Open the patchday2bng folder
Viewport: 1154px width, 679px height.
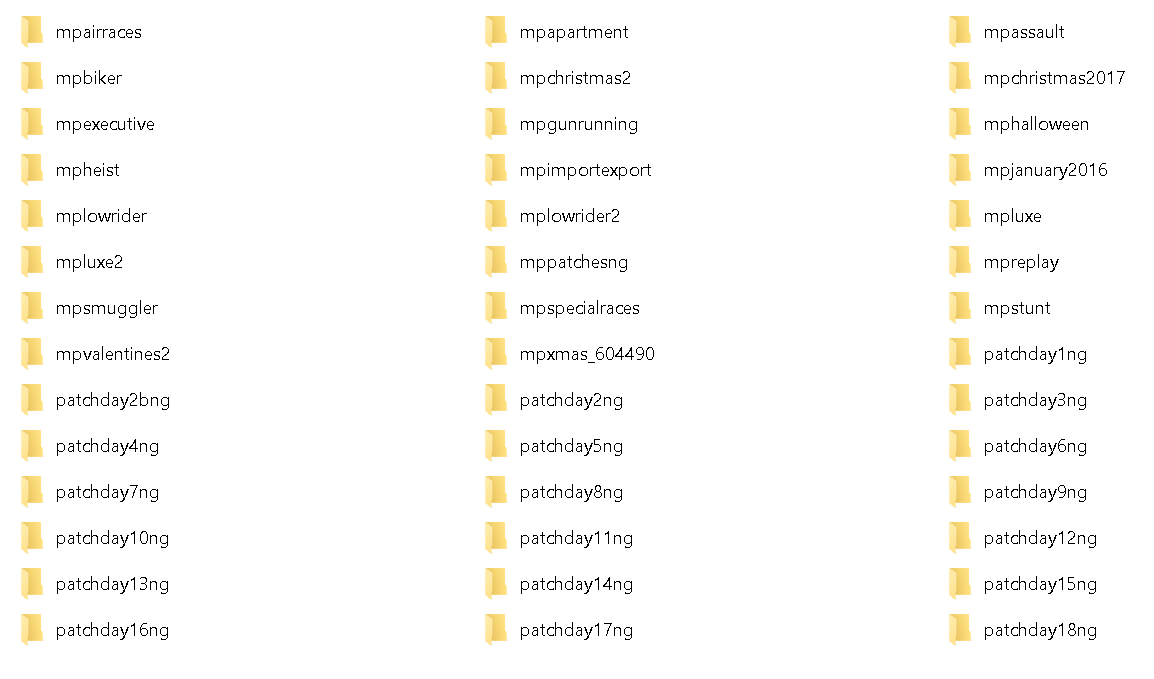point(112,400)
